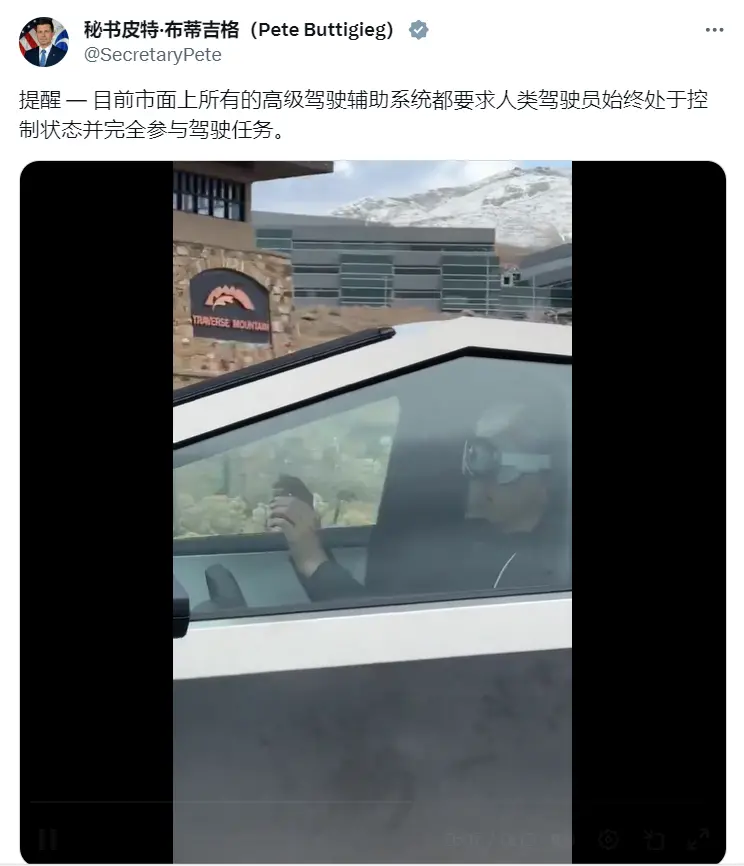Open the @SecretaryPete handle link
Screen dimensions: 744x866
click(x=153, y=55)
